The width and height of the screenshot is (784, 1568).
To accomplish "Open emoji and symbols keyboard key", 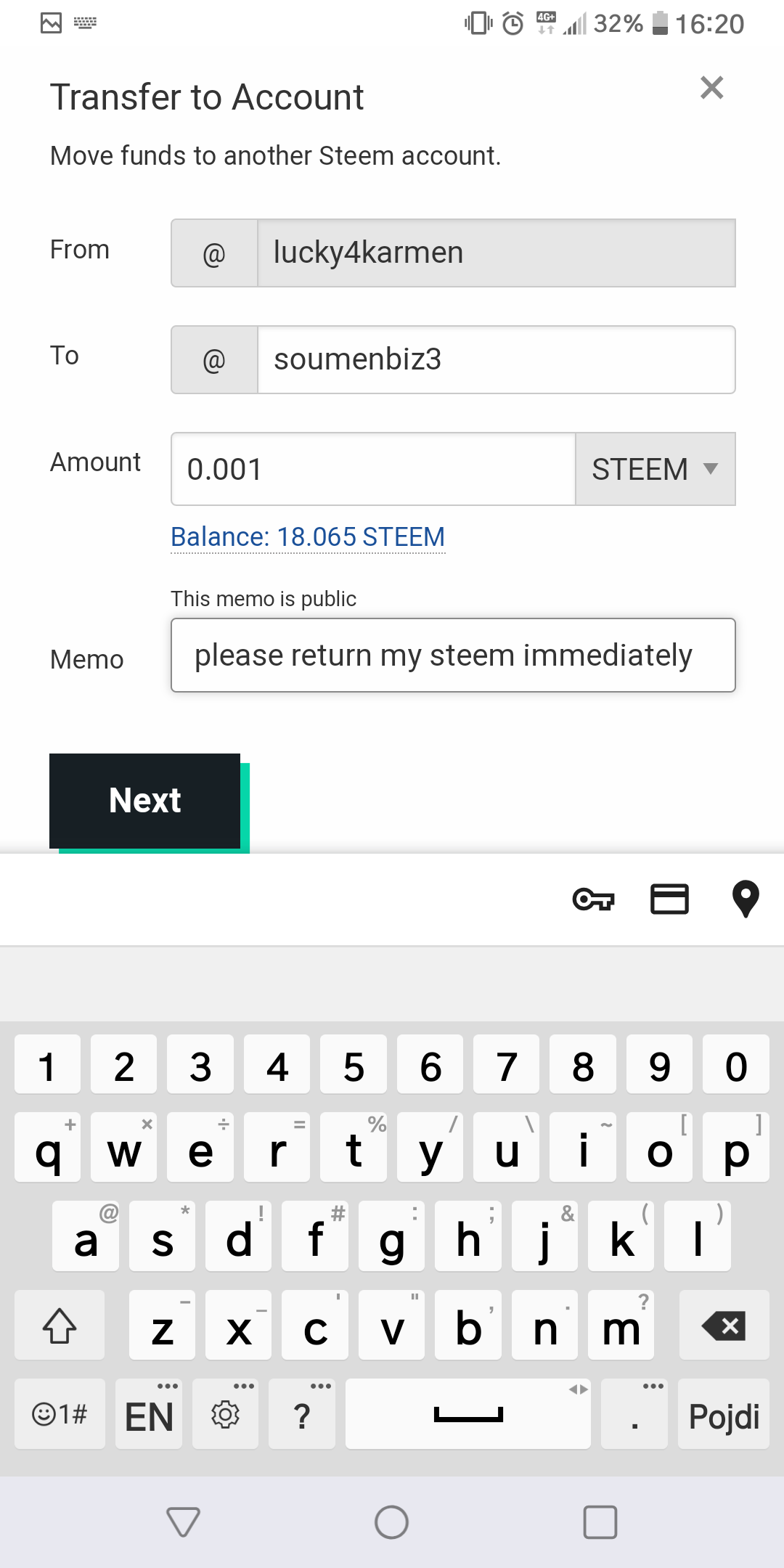I will point(60,1415).
